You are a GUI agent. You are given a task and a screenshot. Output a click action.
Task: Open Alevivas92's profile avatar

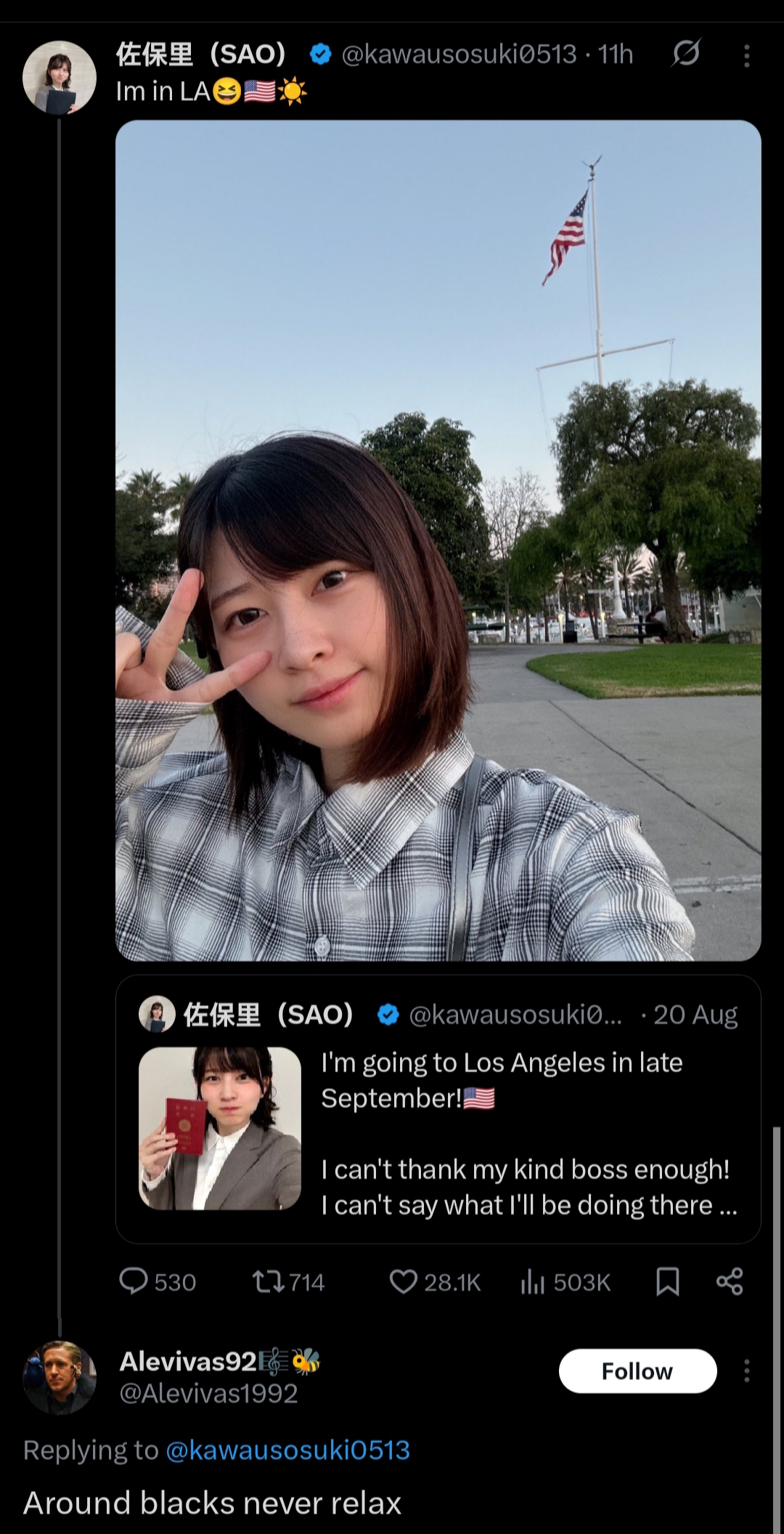[x=59, y=1377]
